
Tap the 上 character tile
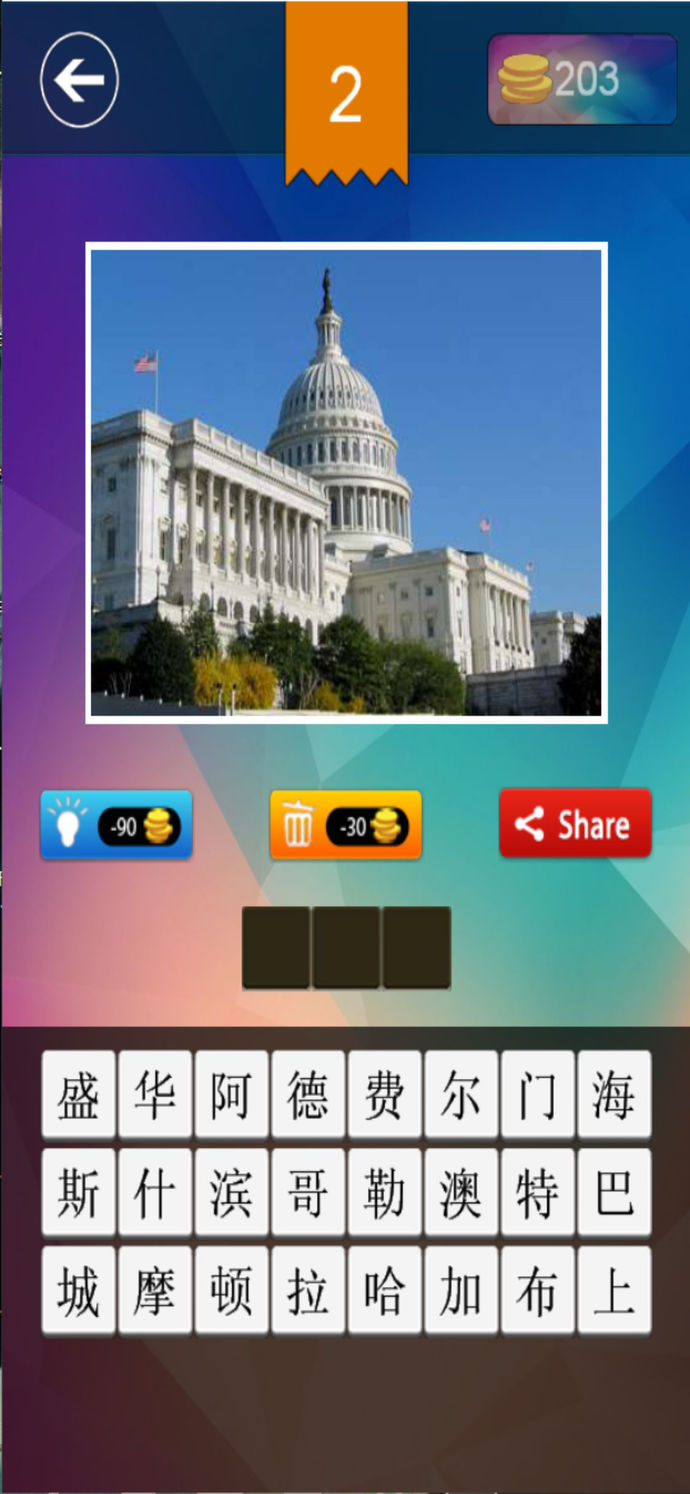point(614,1290)
